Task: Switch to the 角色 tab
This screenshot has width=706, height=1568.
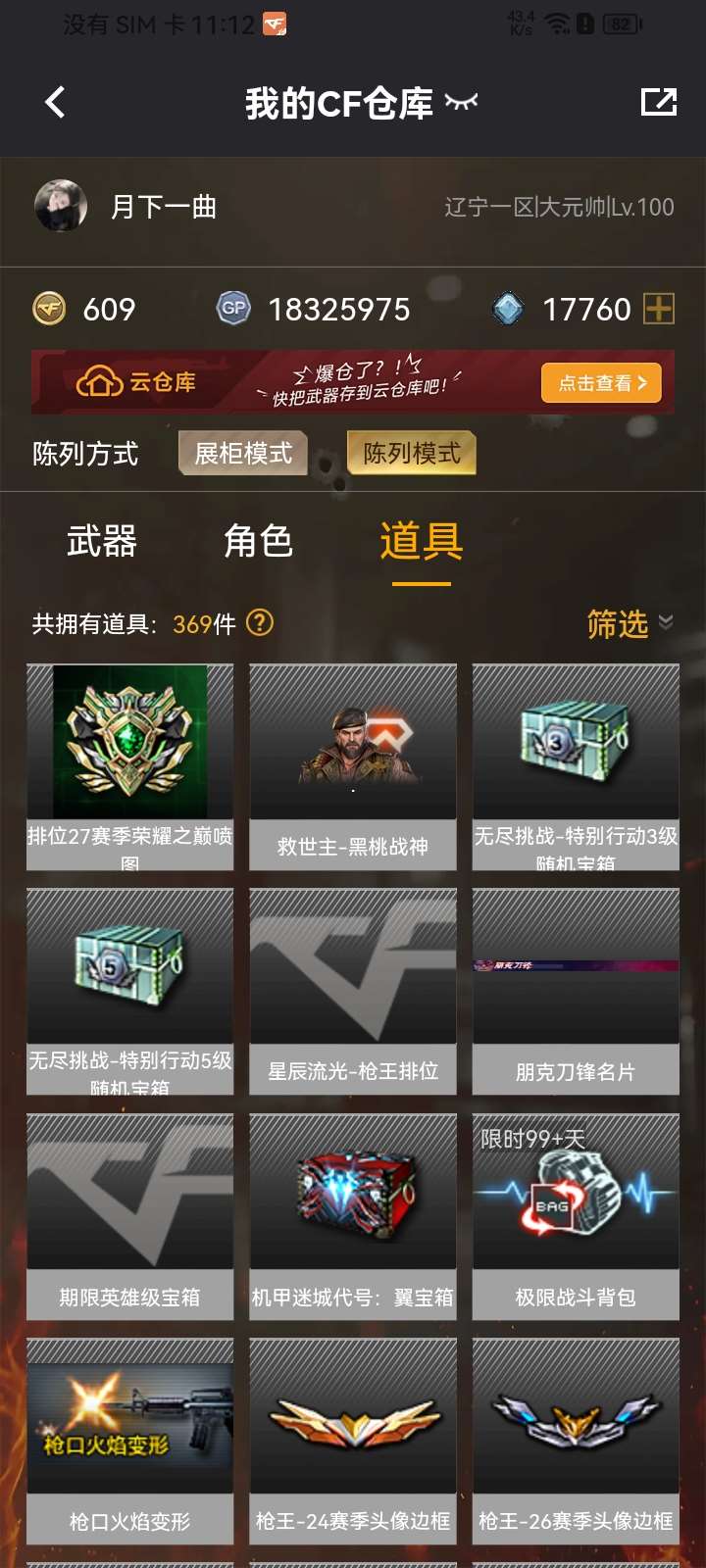Action: click(258, 541)
